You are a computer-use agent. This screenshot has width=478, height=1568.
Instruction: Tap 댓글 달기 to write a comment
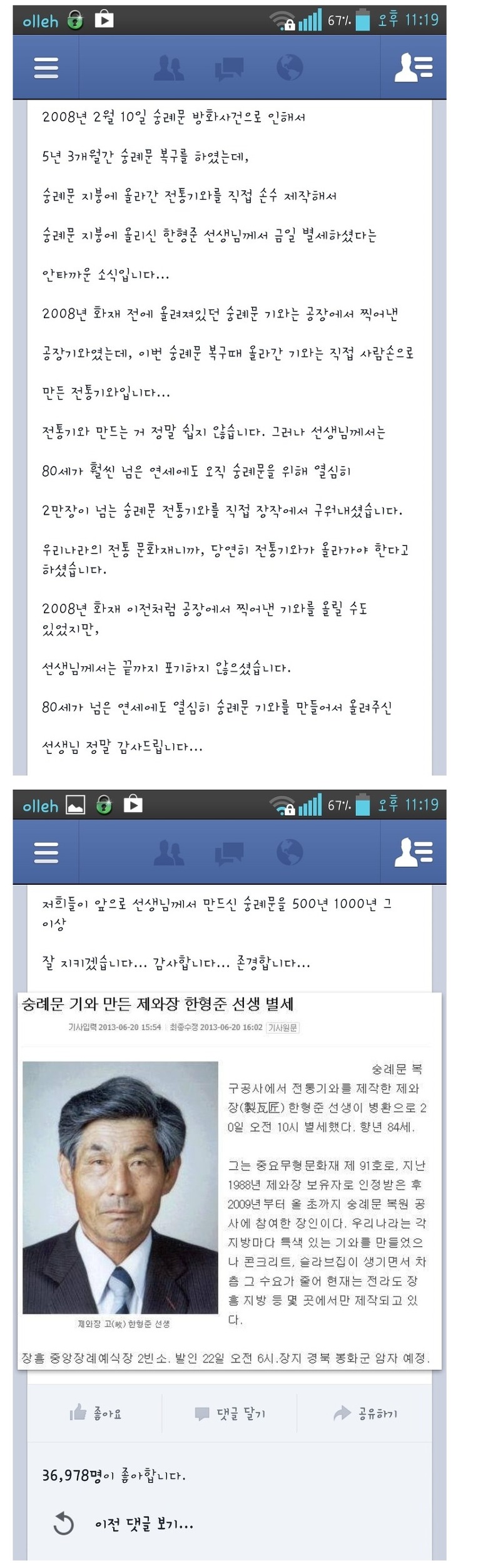click(230, 1413)
